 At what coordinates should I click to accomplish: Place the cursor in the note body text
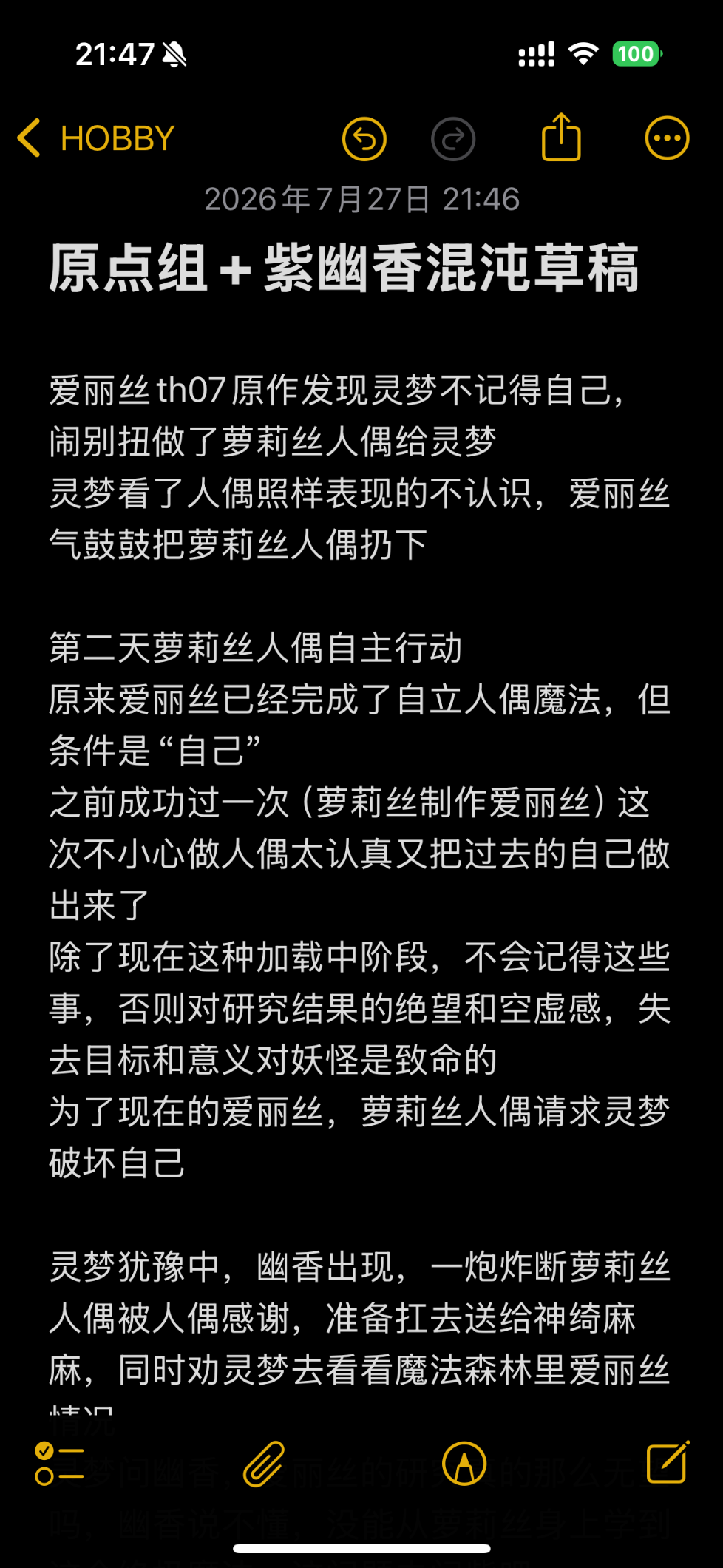pos(360,880)
